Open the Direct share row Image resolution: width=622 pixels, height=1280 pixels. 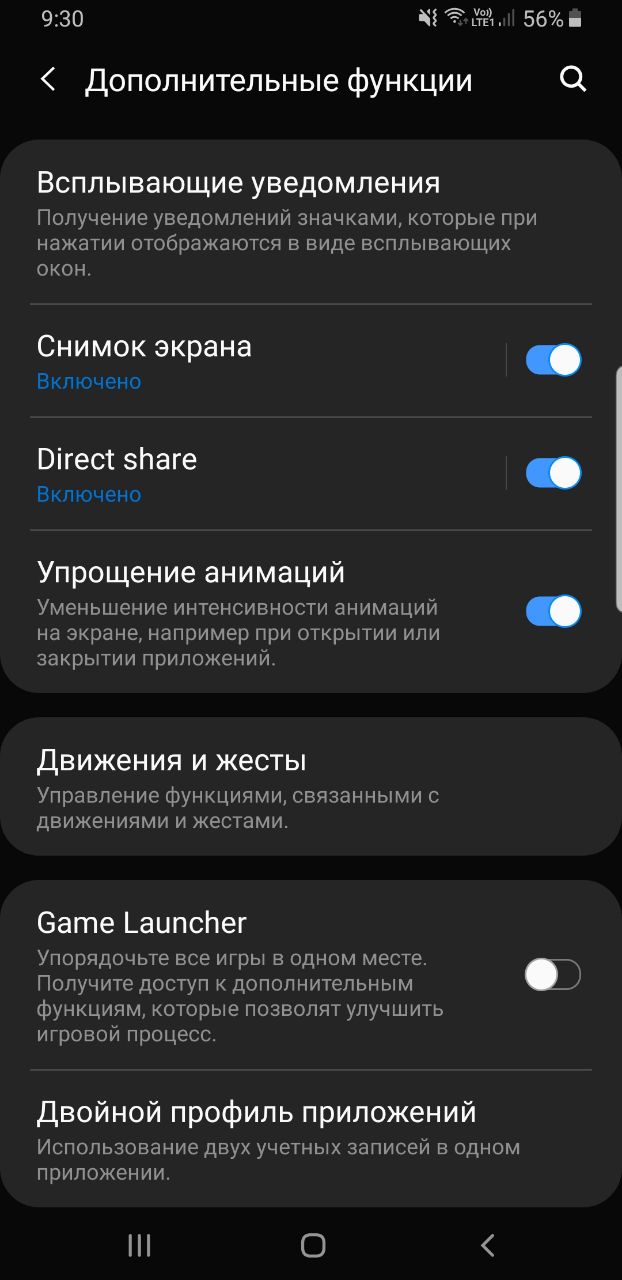coord(255,474)
